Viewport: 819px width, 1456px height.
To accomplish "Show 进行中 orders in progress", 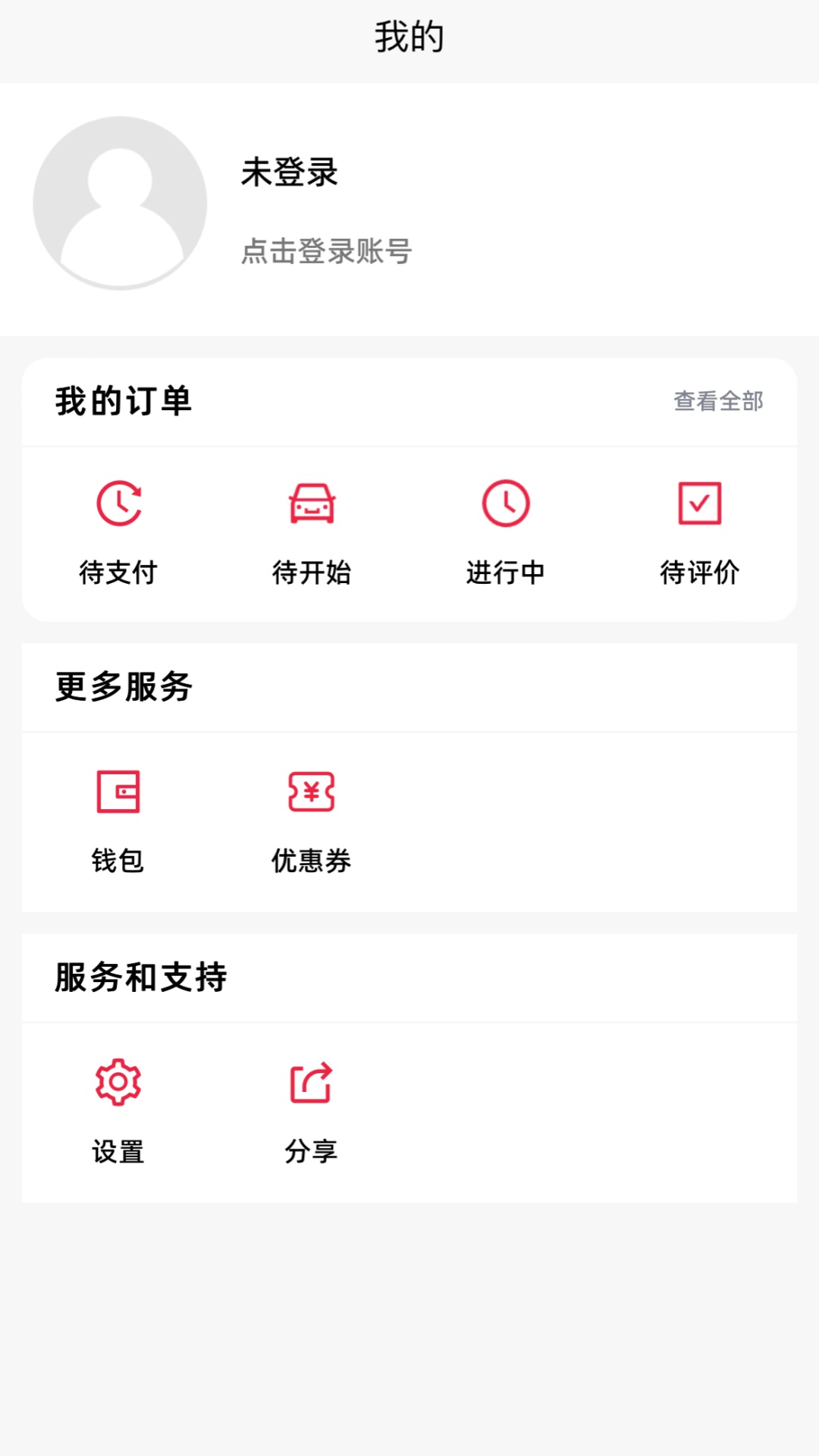I will click(506, 532).
